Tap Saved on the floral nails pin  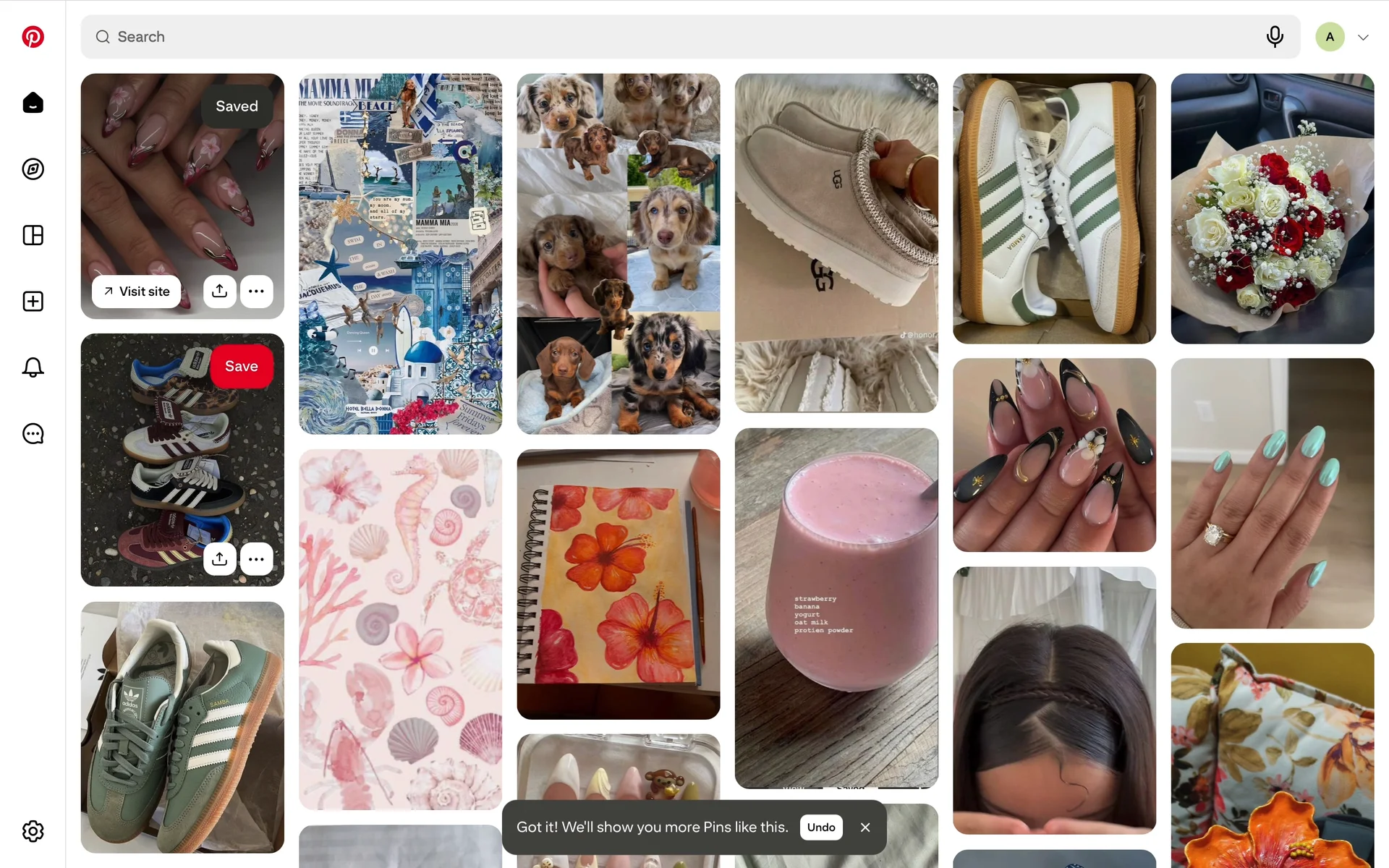point(237,106)
